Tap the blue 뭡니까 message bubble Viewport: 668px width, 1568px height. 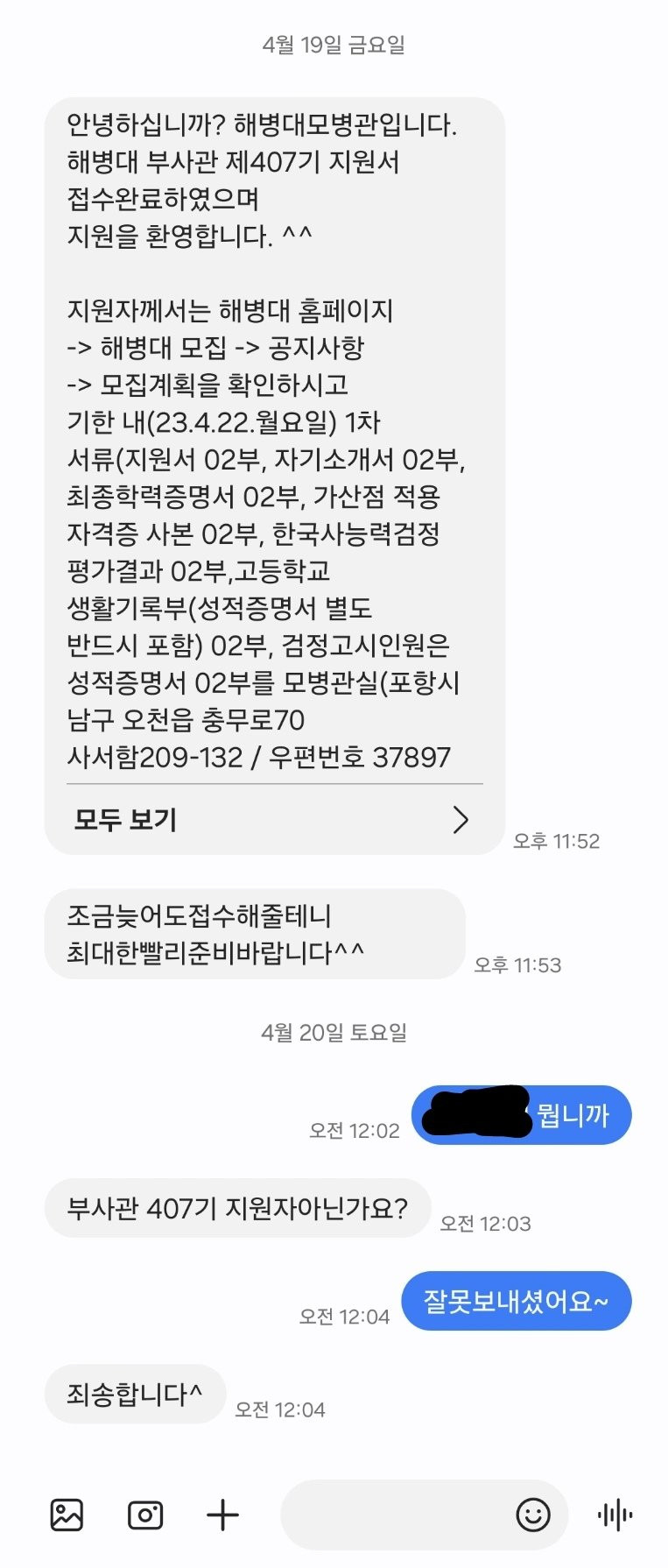(523, 1113)
